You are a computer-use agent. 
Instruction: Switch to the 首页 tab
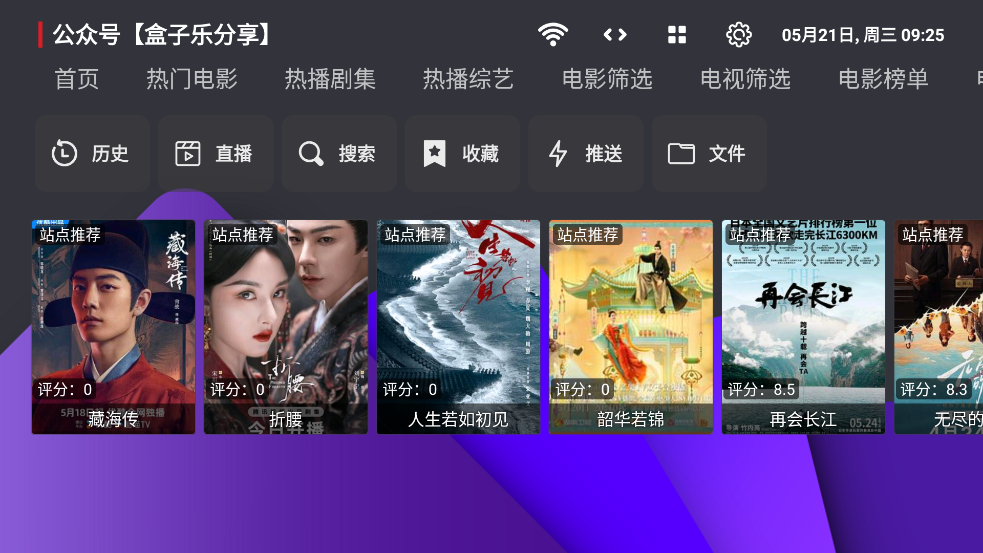(x=77, y=79)
